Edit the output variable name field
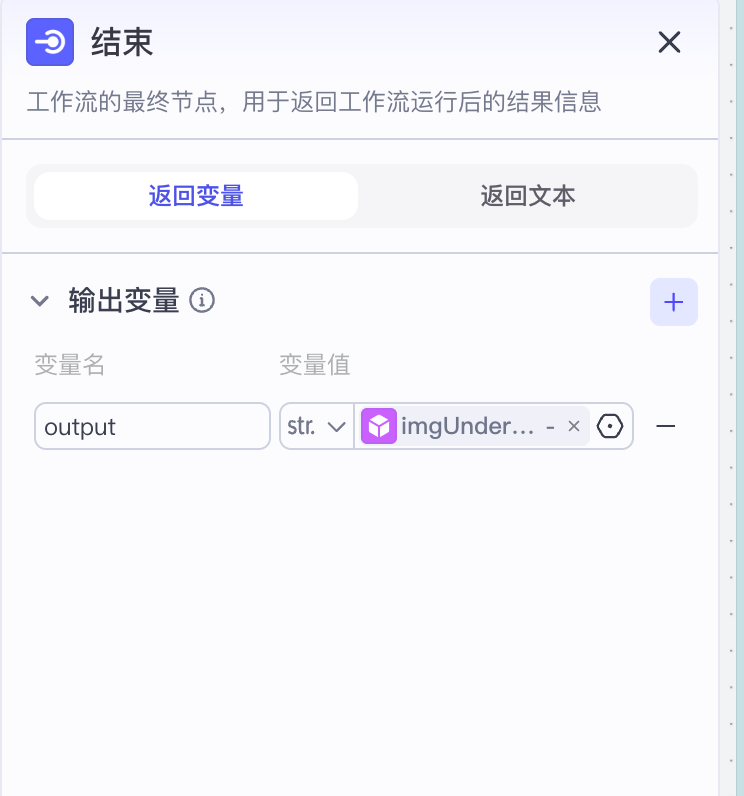This screenshot has width=744, height=796. 152,427
